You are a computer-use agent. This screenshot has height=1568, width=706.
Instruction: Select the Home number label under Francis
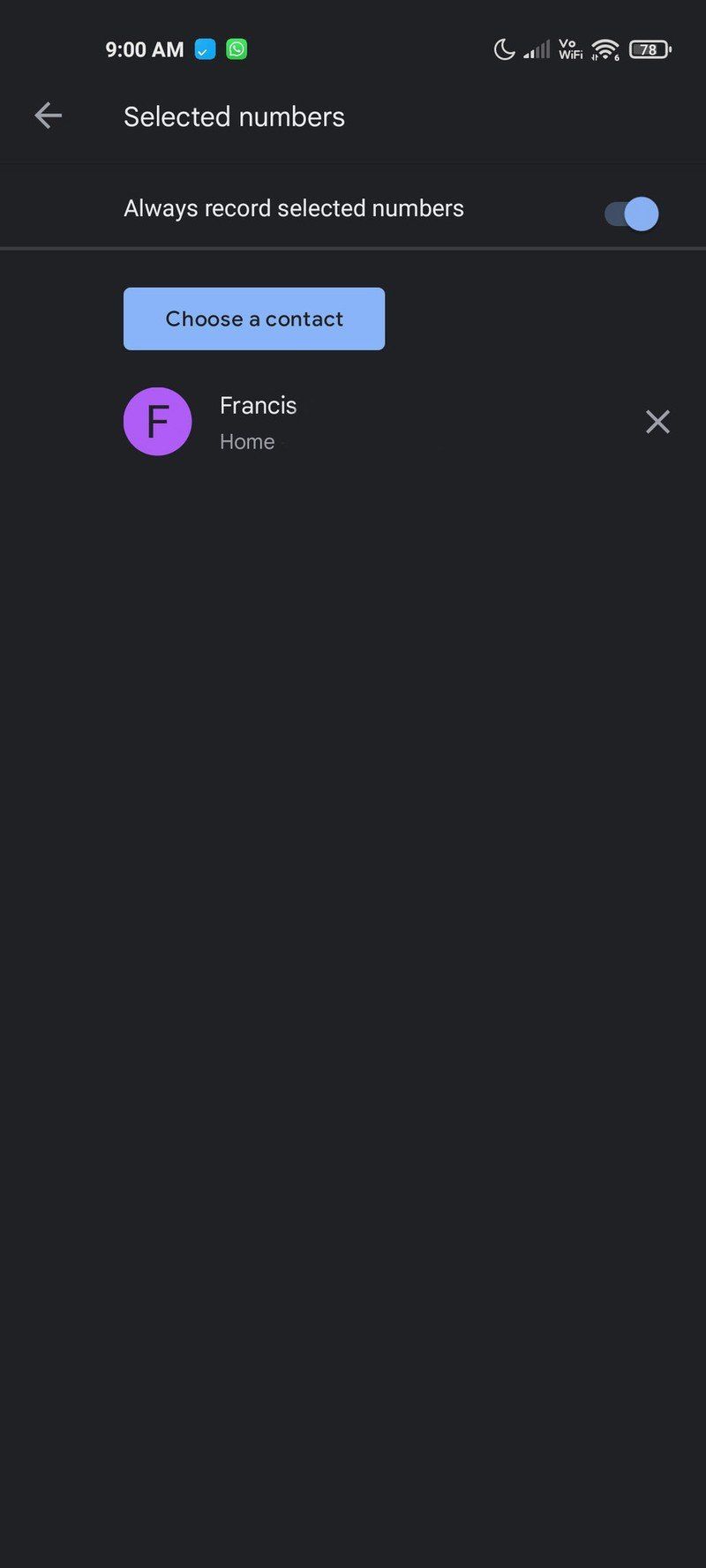246,441
